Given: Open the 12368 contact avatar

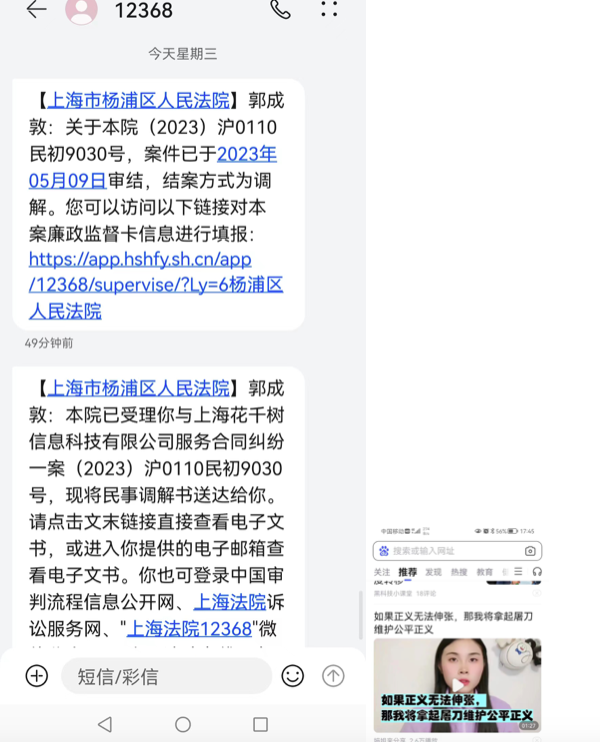Looking at the screenshot, I should 81,10.
